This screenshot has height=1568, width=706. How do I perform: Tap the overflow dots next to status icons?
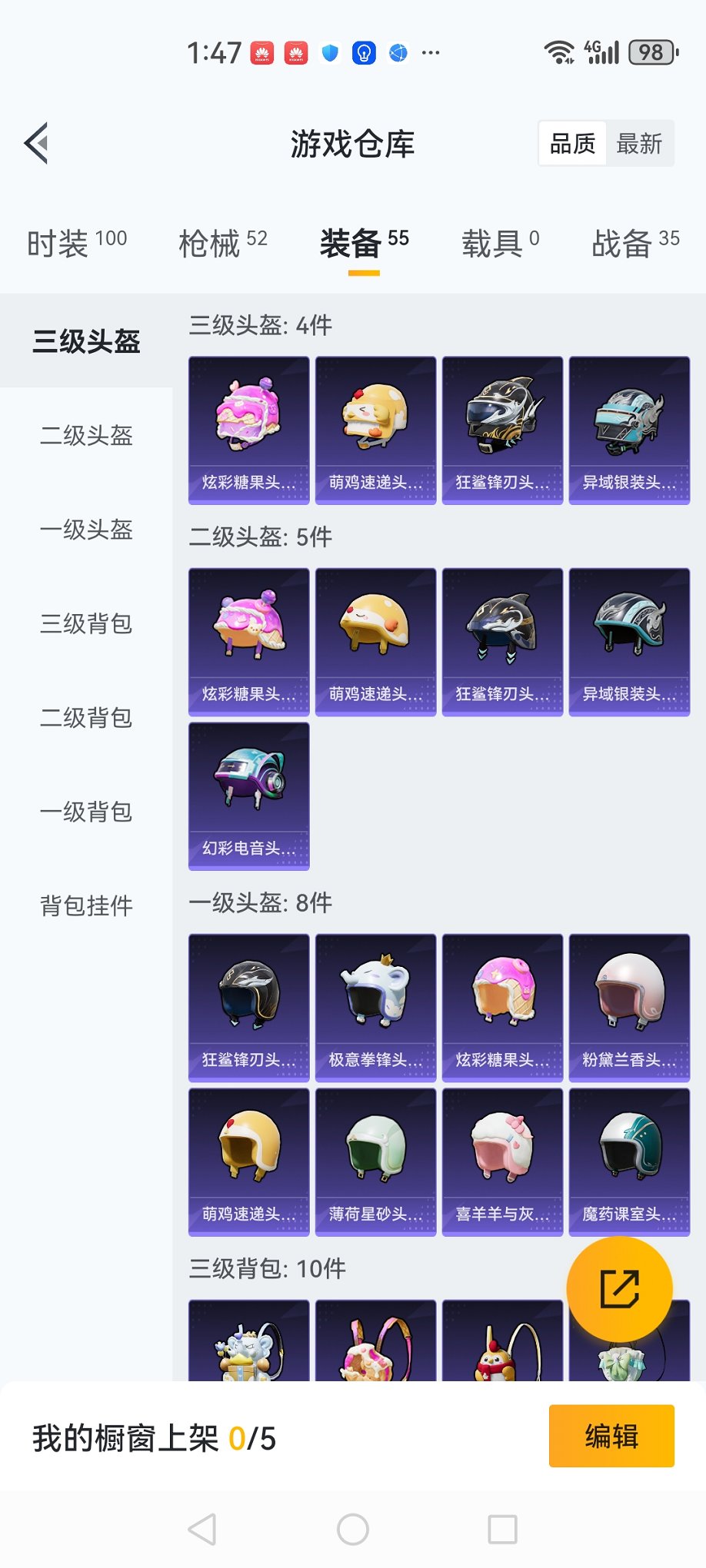point(431,52)
